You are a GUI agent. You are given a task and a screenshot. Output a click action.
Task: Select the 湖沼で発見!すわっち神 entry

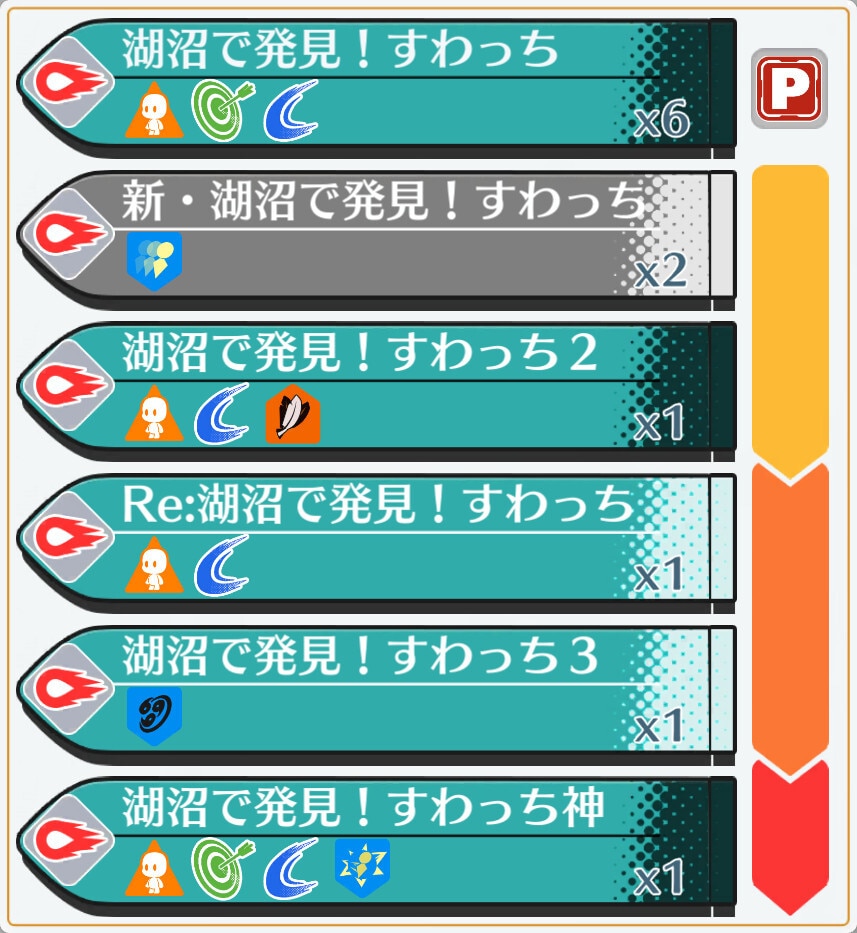(380, 842)
